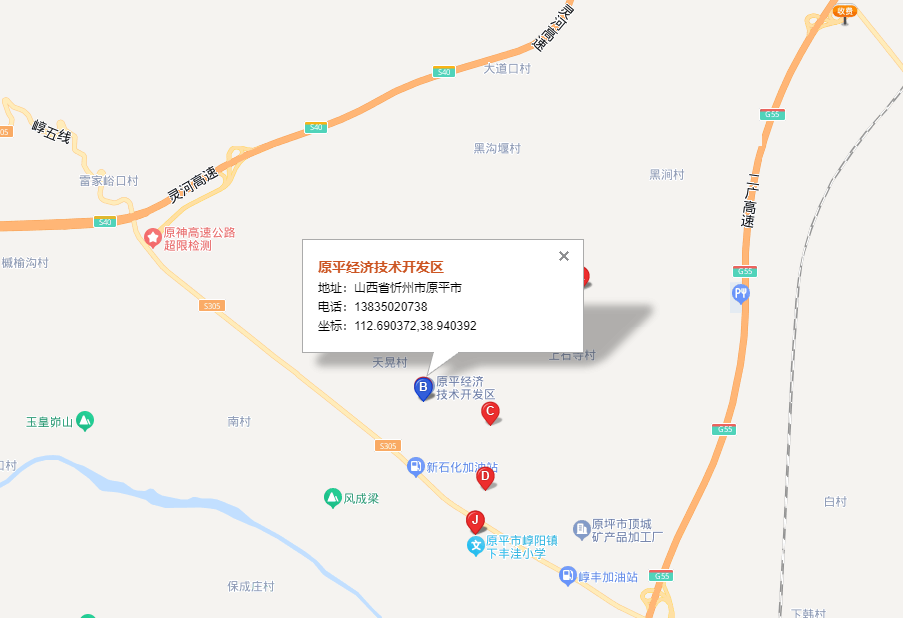Open the red map marker D
Image resolution: width=903 pixels, height=618 pixels.
485,477
